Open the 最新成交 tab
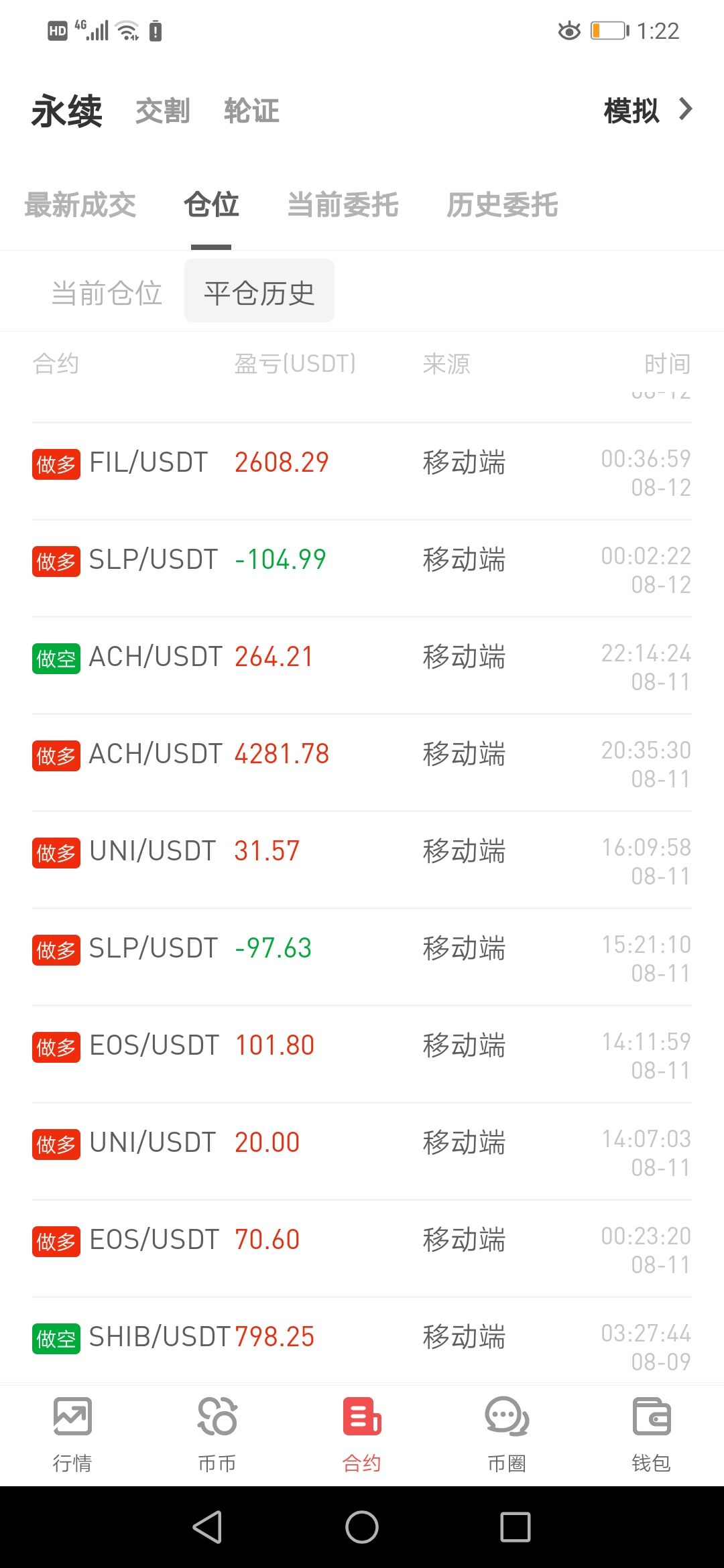The width and height of the screenshot is (724, 1568). click(x=80, y=205)
